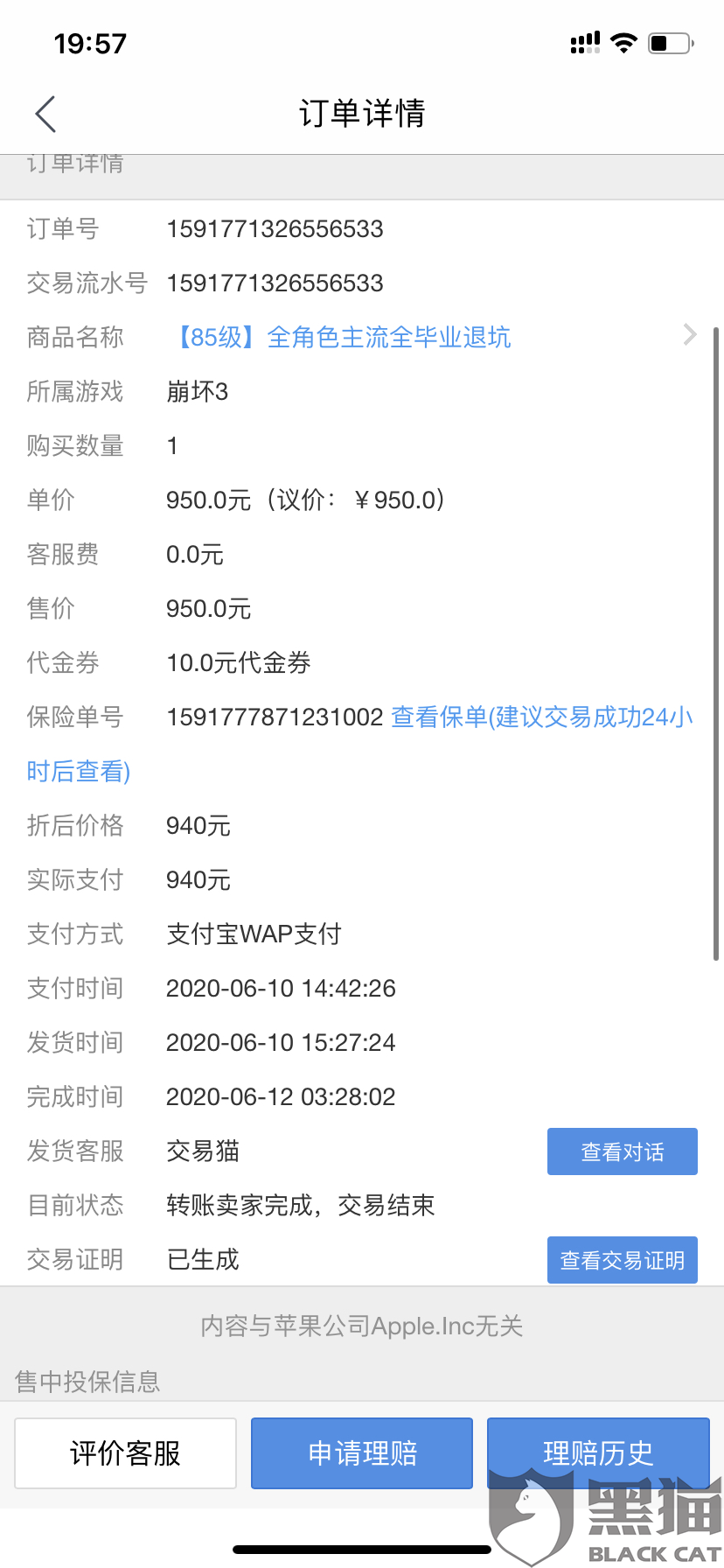The height and width of the screenshot is (1568, 724).
Task: Go back from the 订单详情 page
Action: point(45,114)
